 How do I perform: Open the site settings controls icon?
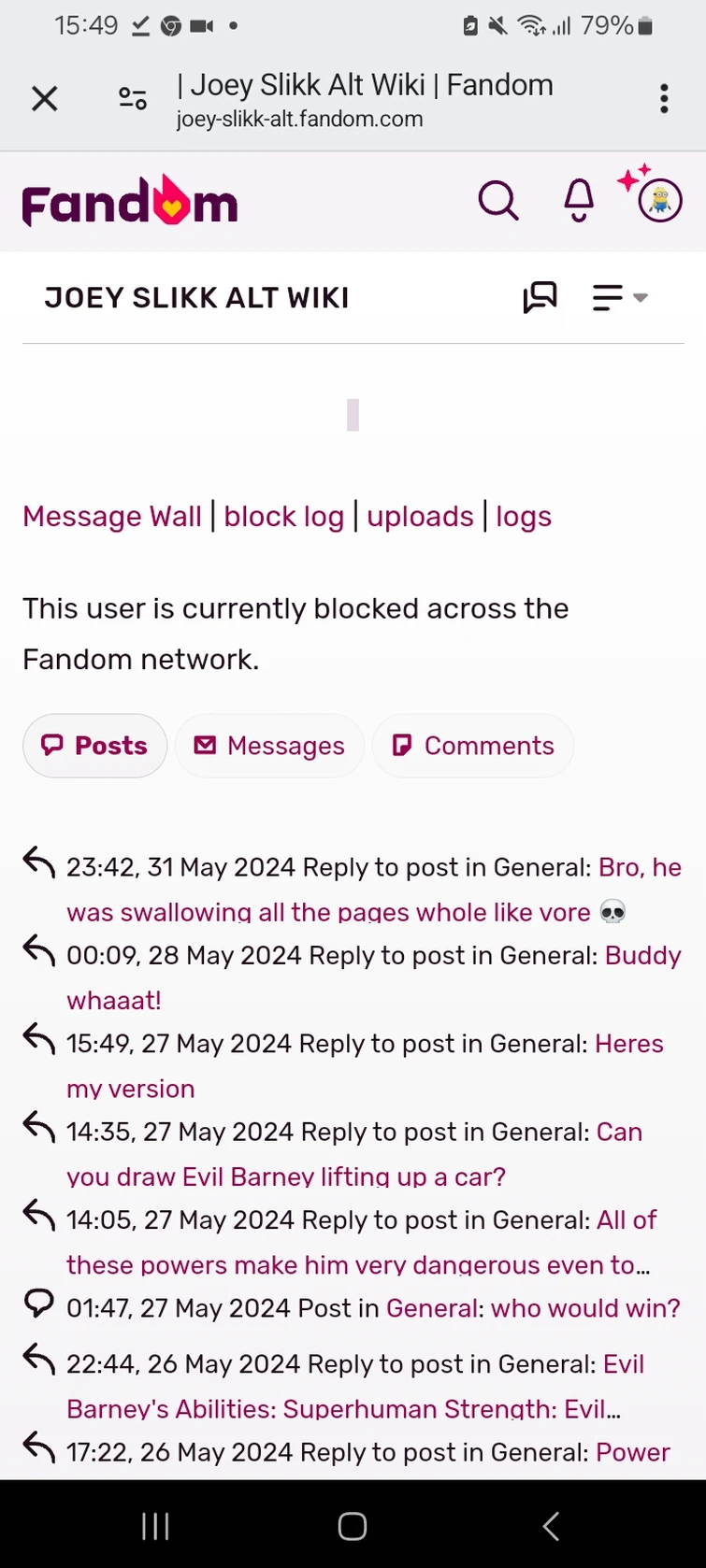[132, 98]
